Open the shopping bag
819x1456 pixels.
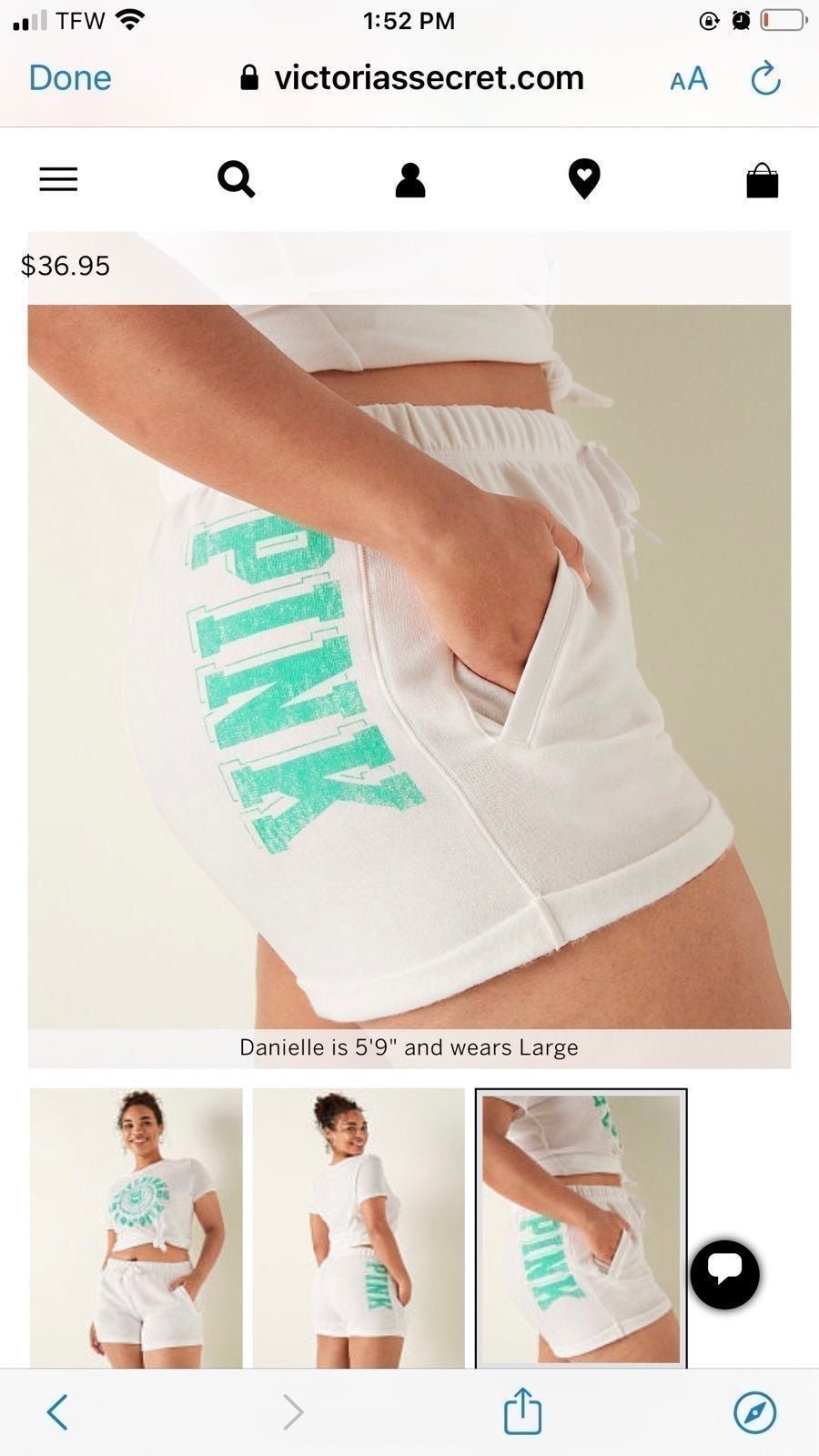click(x=762, y=180)
